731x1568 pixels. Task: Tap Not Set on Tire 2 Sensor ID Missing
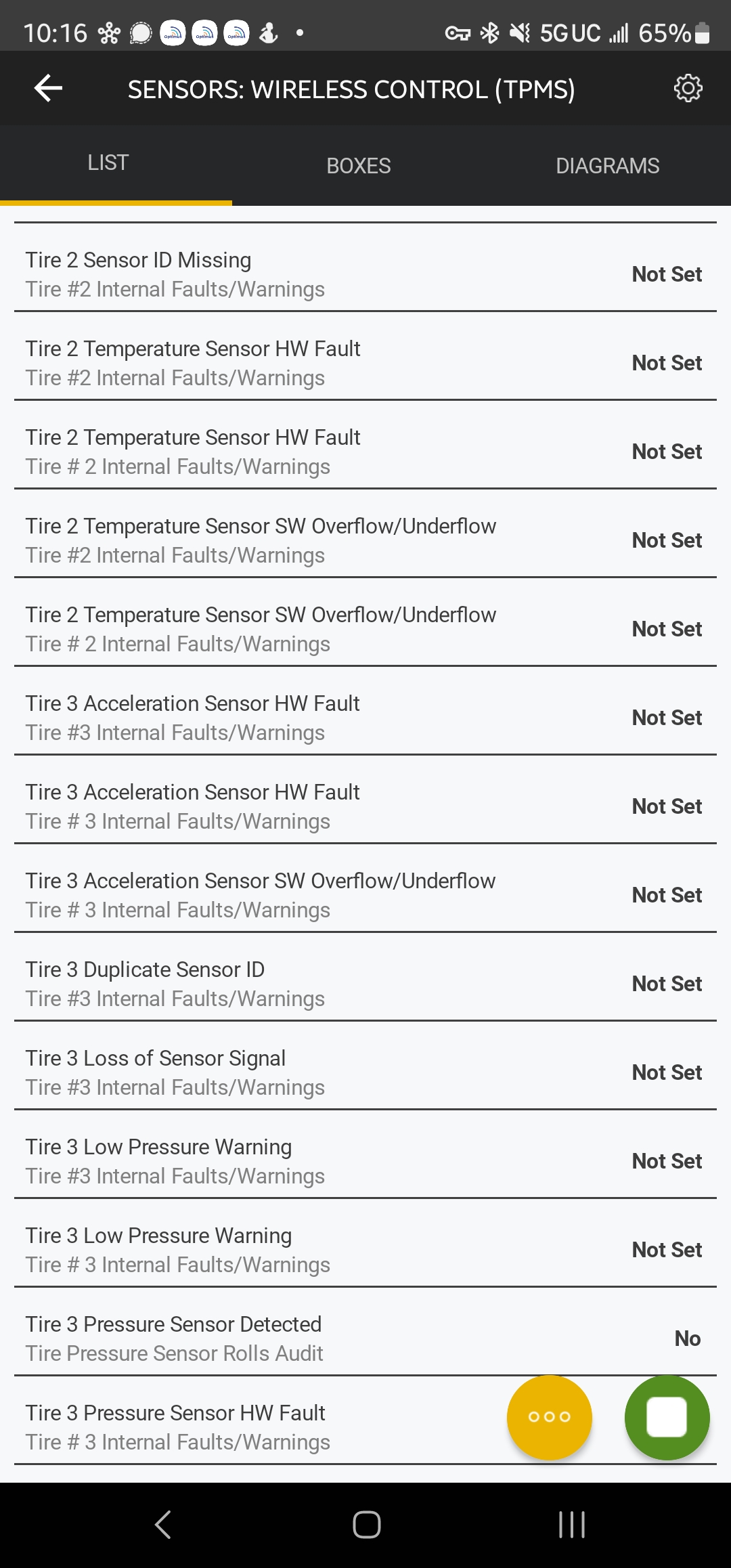[x=667, y=274]
